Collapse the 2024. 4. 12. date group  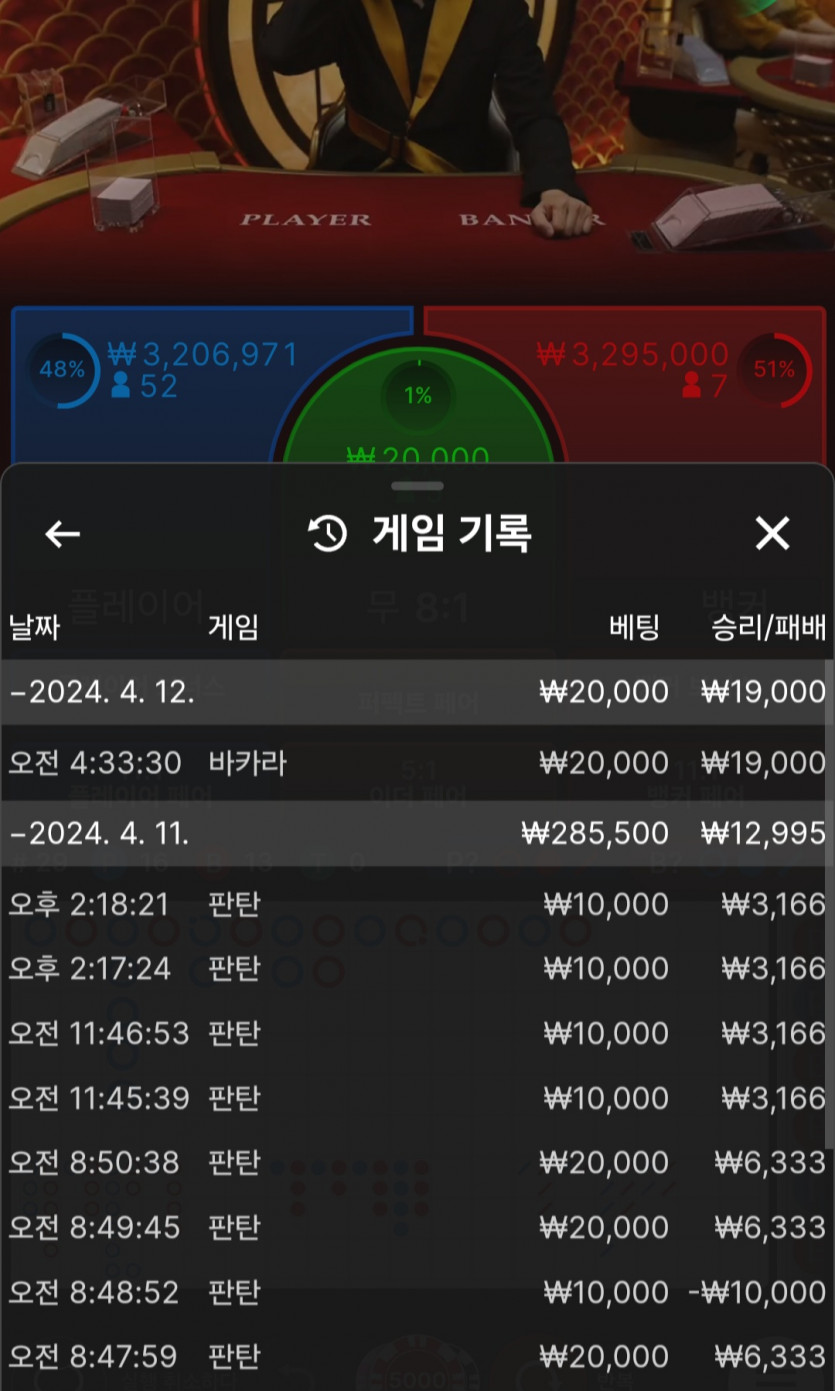click(102, 692)
